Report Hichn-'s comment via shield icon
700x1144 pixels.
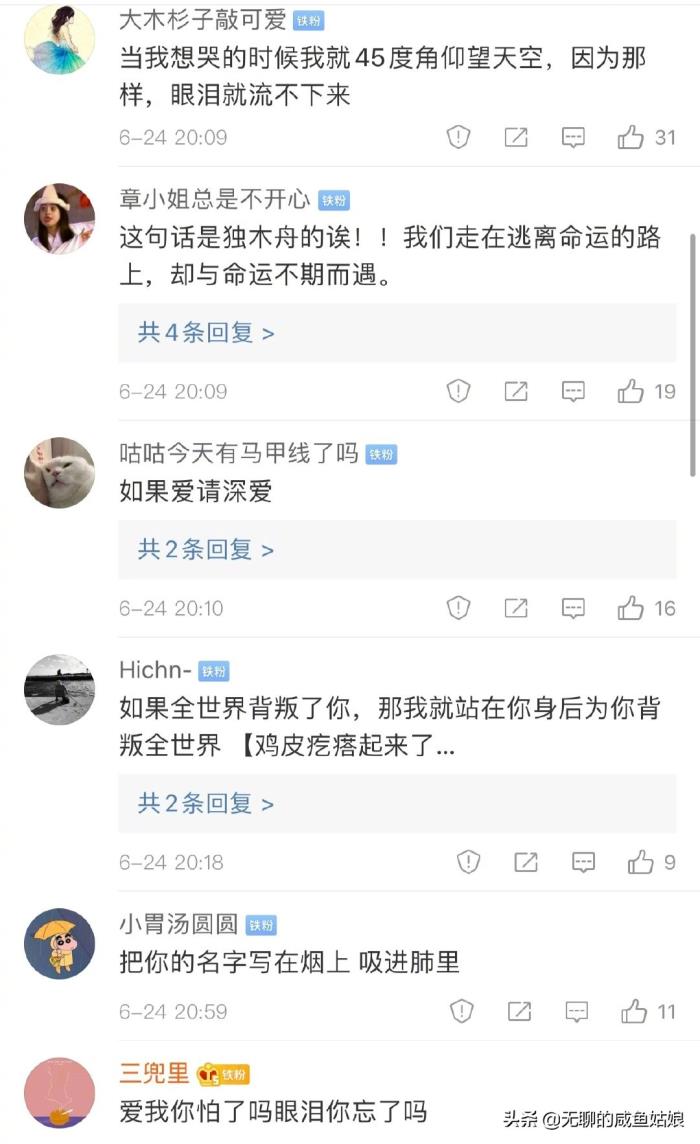(x=468, y=862)
